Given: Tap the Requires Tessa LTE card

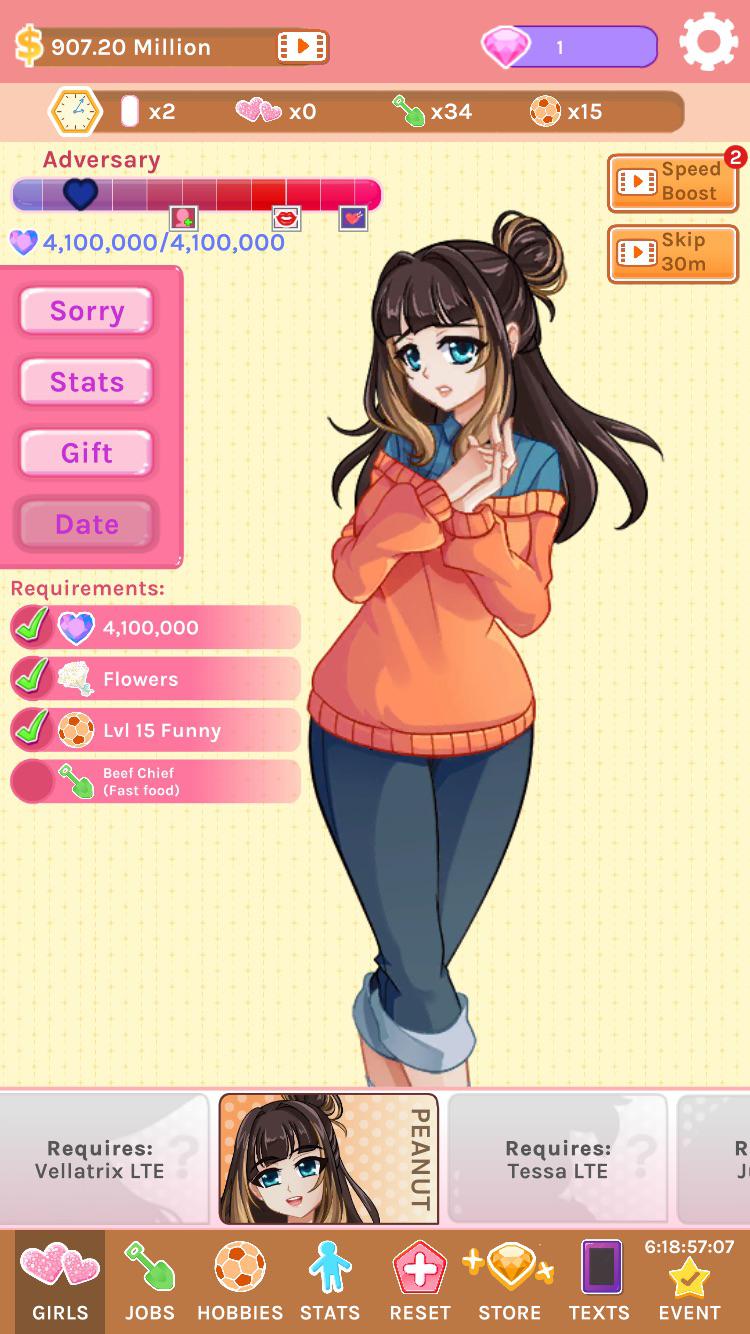Looking at the screenshot, I should tap(557, 1158).
